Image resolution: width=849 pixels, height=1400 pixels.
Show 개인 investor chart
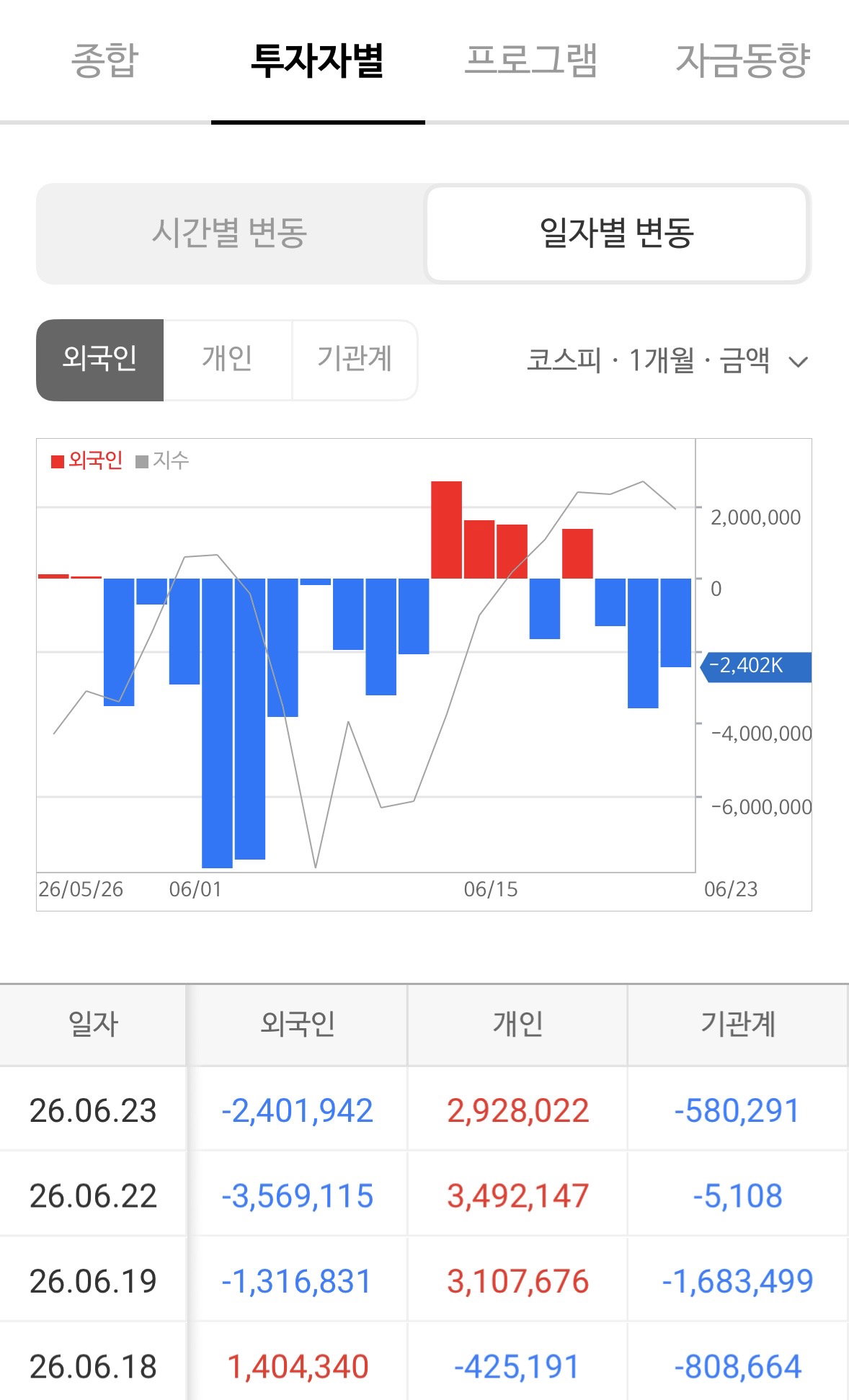click(x=228, y=360)
